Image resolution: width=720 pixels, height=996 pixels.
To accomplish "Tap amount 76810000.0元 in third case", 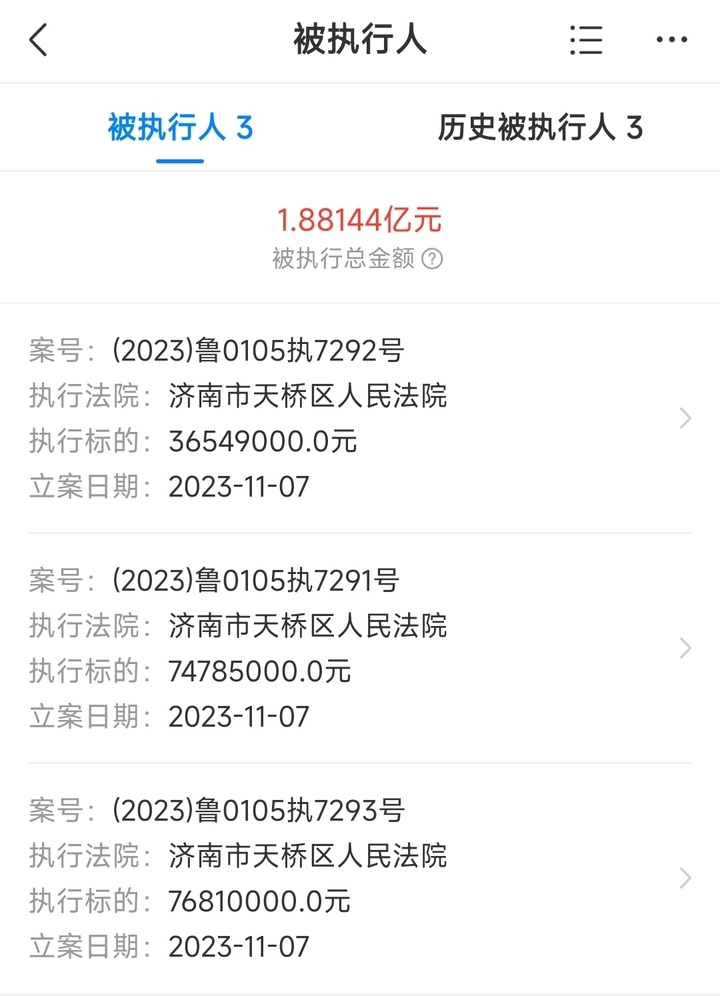I will (x=262, y=901).
